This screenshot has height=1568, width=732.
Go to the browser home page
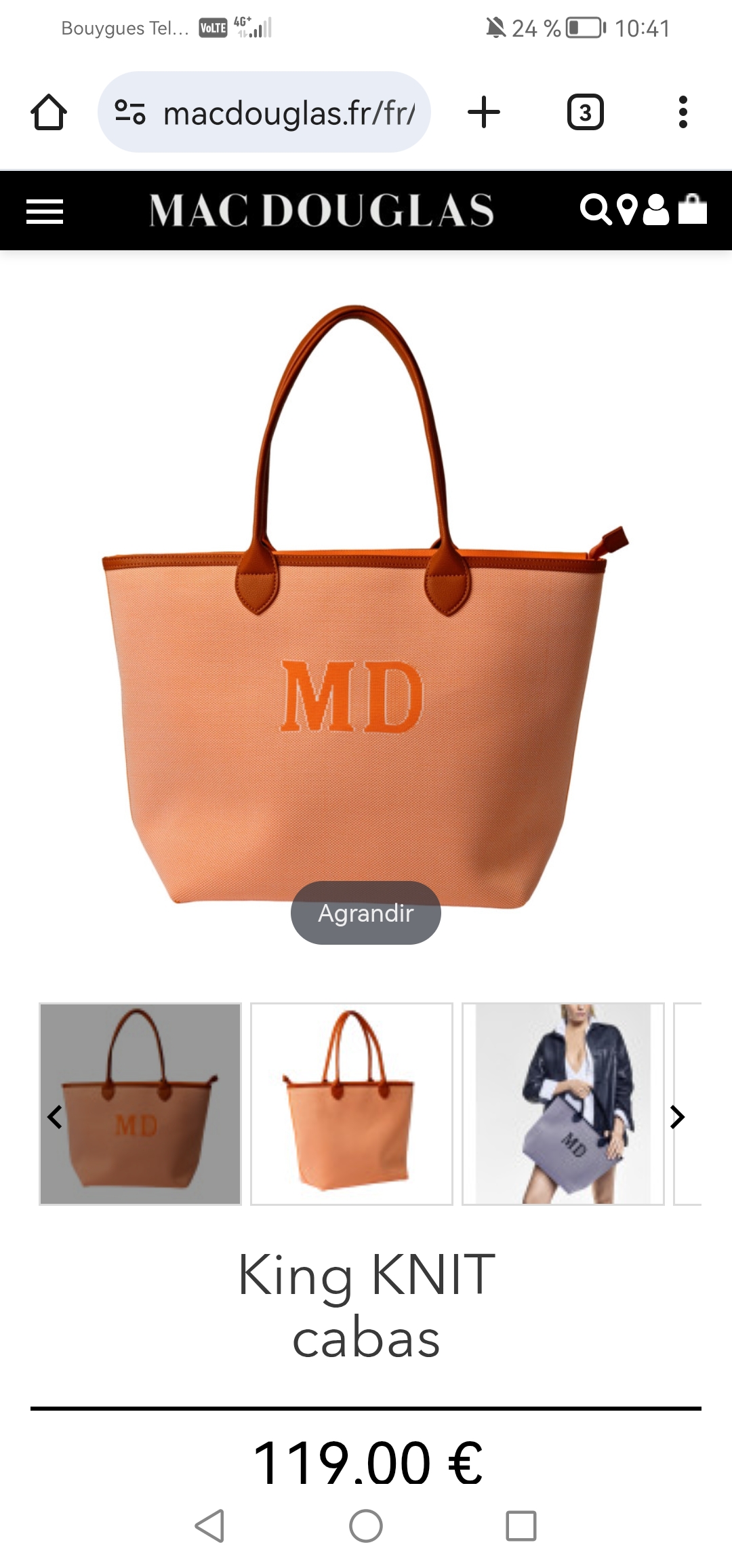(49, 112)
